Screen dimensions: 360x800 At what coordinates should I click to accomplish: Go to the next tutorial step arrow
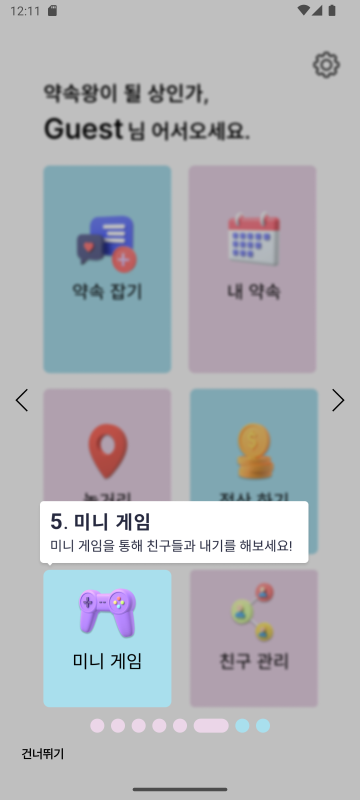click(338, 401)
